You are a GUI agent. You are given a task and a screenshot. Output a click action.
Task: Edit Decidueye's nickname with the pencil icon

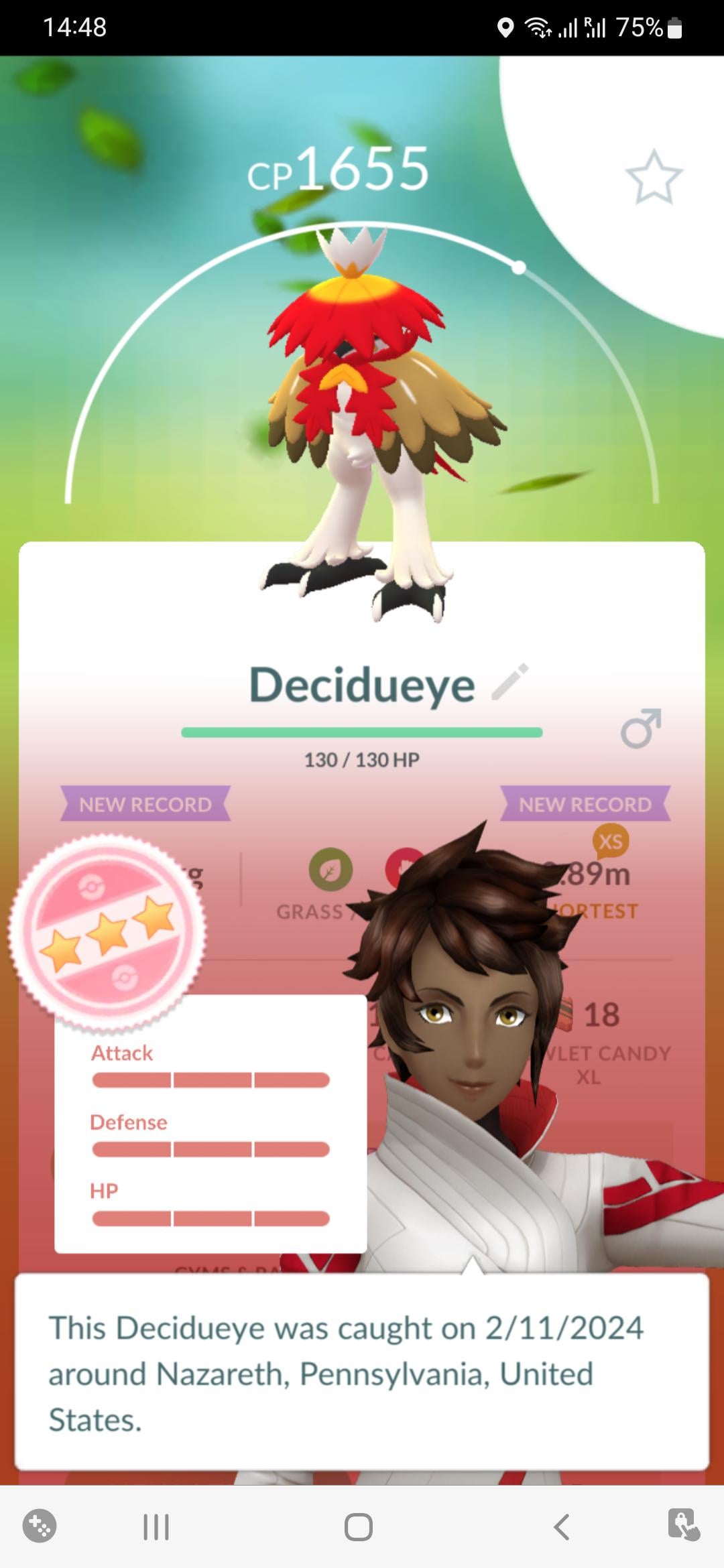pos(510,683)
